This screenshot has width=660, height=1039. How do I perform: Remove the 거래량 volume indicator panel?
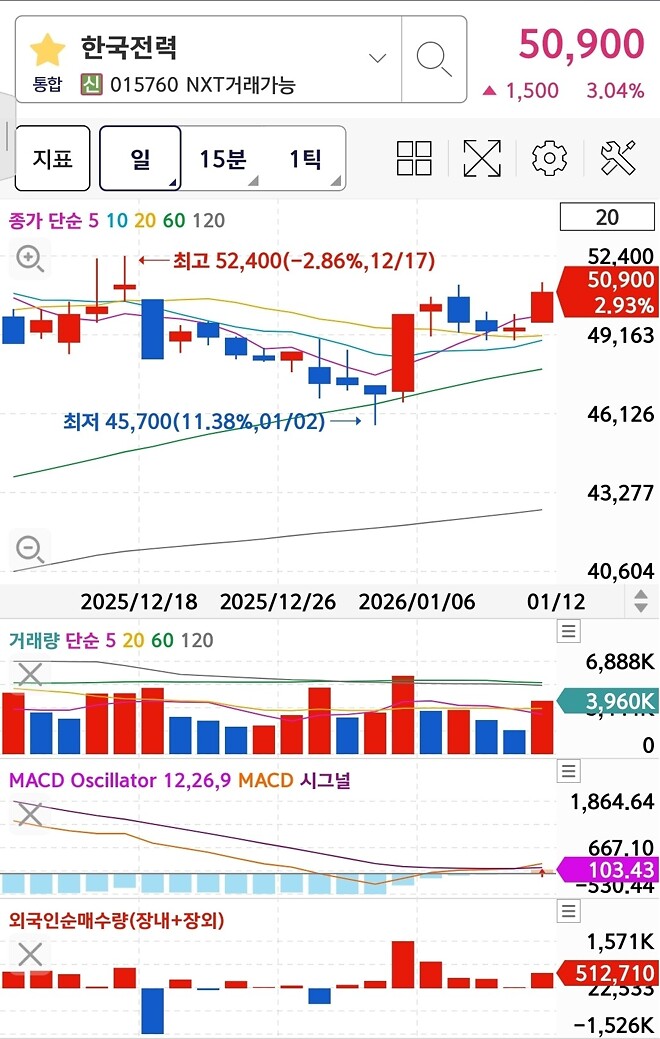pos(31,674)
